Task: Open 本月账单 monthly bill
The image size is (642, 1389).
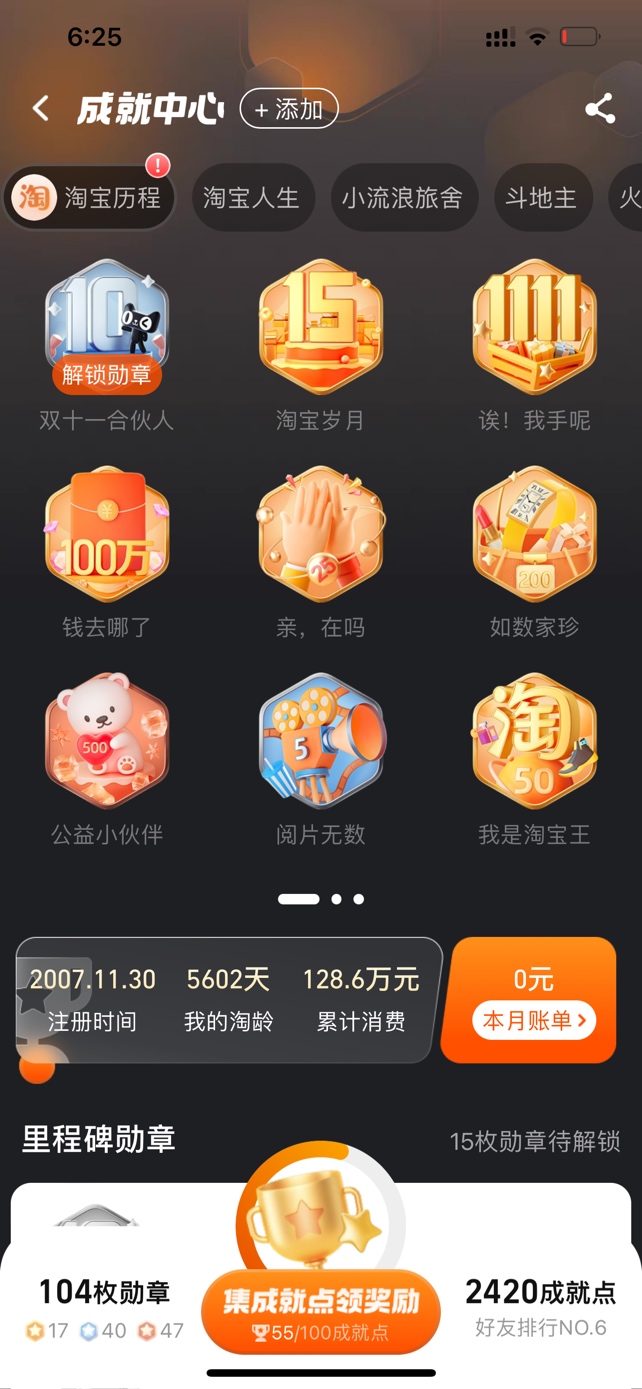Action: [533, 1021]
